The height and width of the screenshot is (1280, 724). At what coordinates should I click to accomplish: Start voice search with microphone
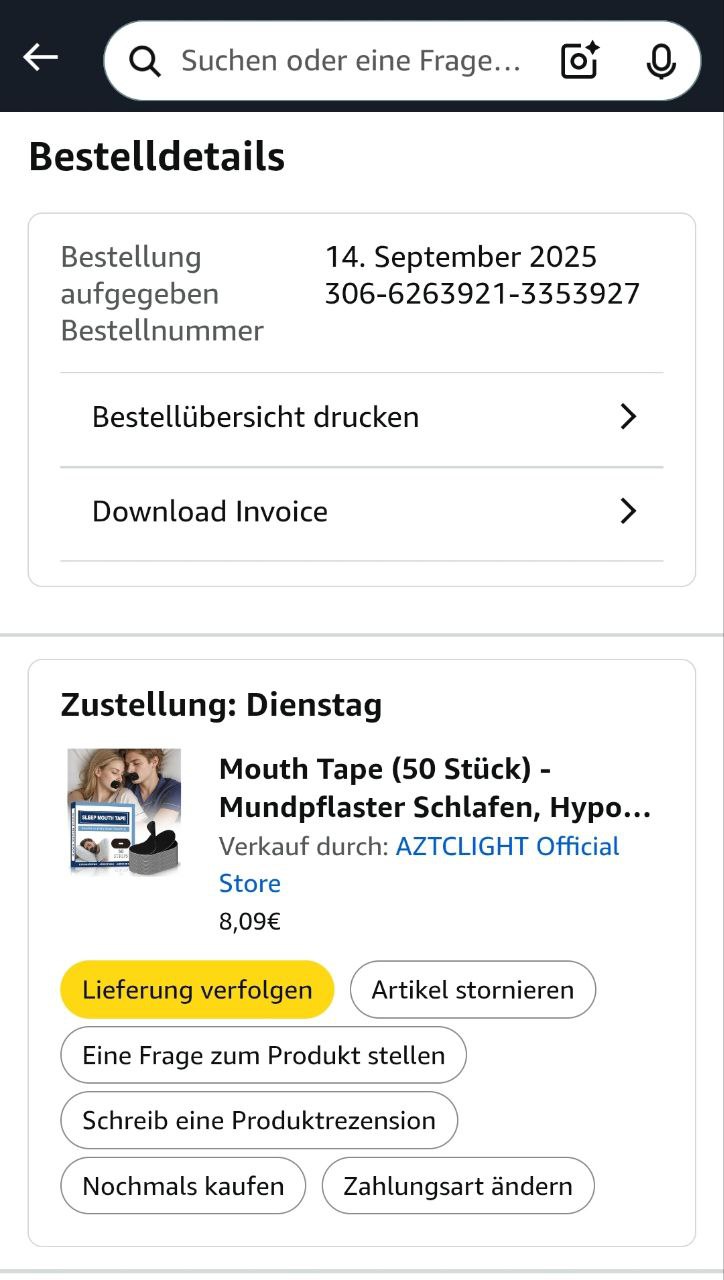pyautogui.click(x=660, y=61)
